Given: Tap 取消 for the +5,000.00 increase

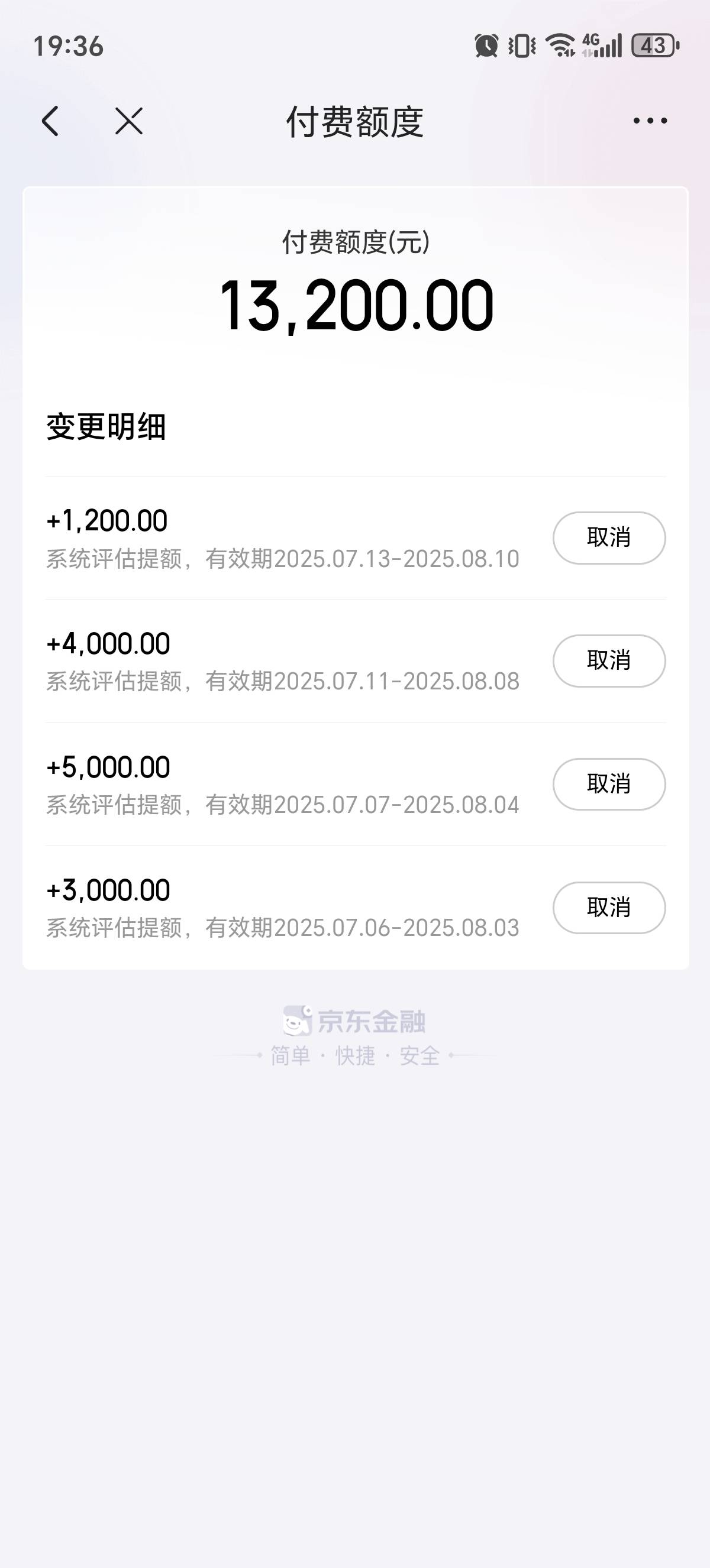Looking at the screenshot, I should click(x=609, y=784).
